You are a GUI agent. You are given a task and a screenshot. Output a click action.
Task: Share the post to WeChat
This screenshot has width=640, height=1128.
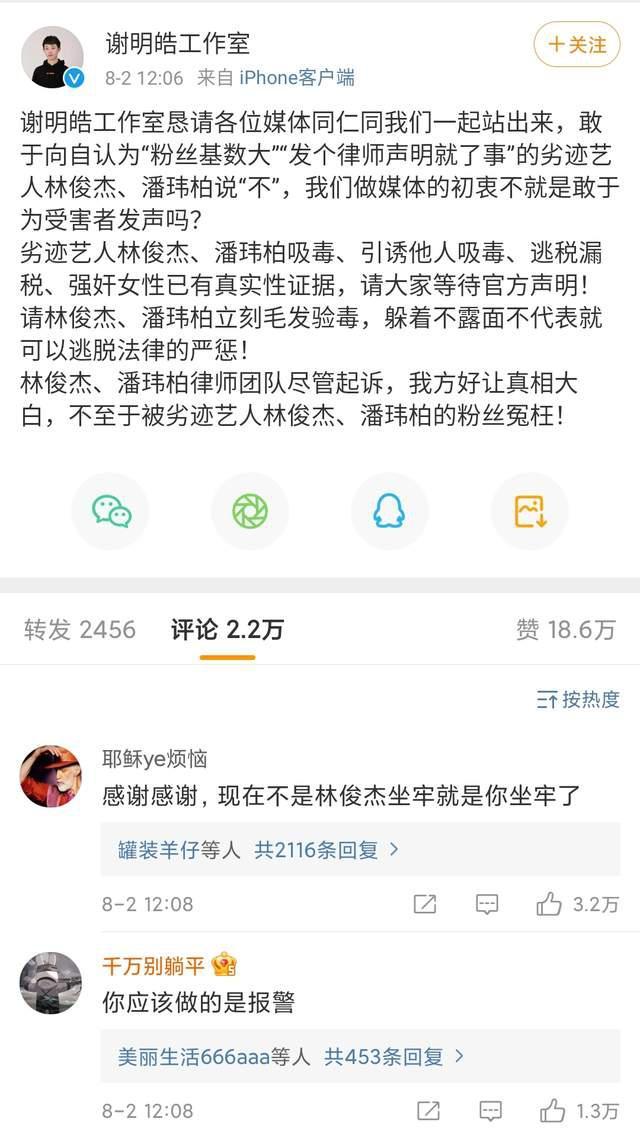pos(111,511)
